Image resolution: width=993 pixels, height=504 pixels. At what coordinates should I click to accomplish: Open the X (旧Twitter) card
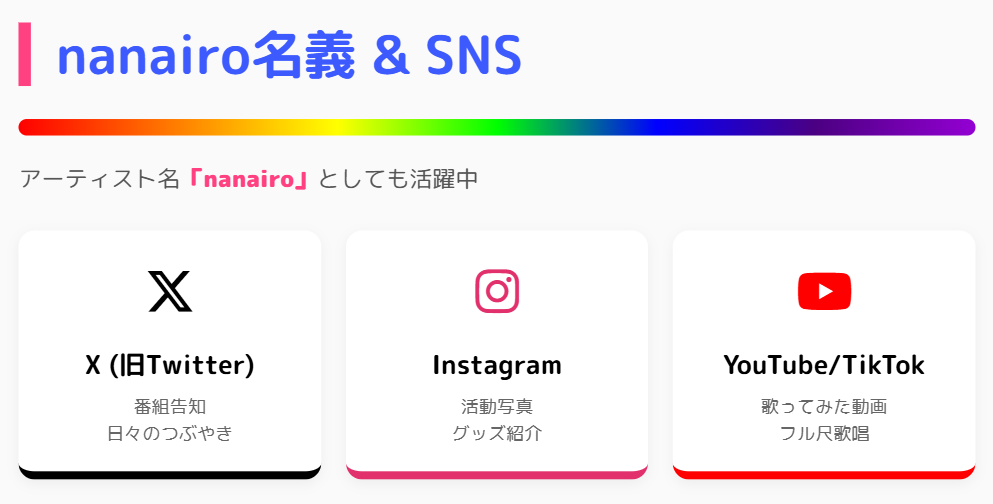[x=170, y=355]
